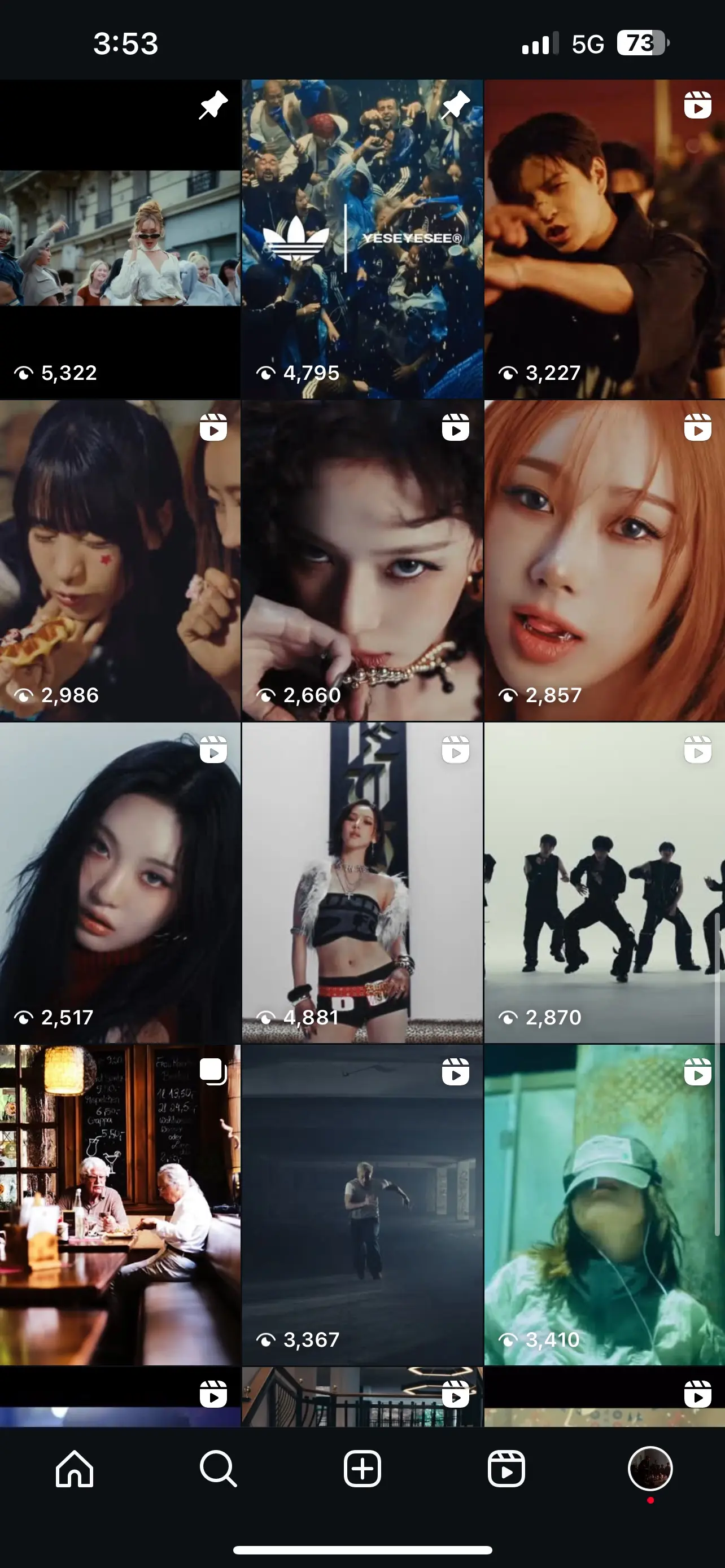The height and width of the screenshot is (1568, 725).
Task: Switch to the Reels tab
Action: click(506, 1468)
